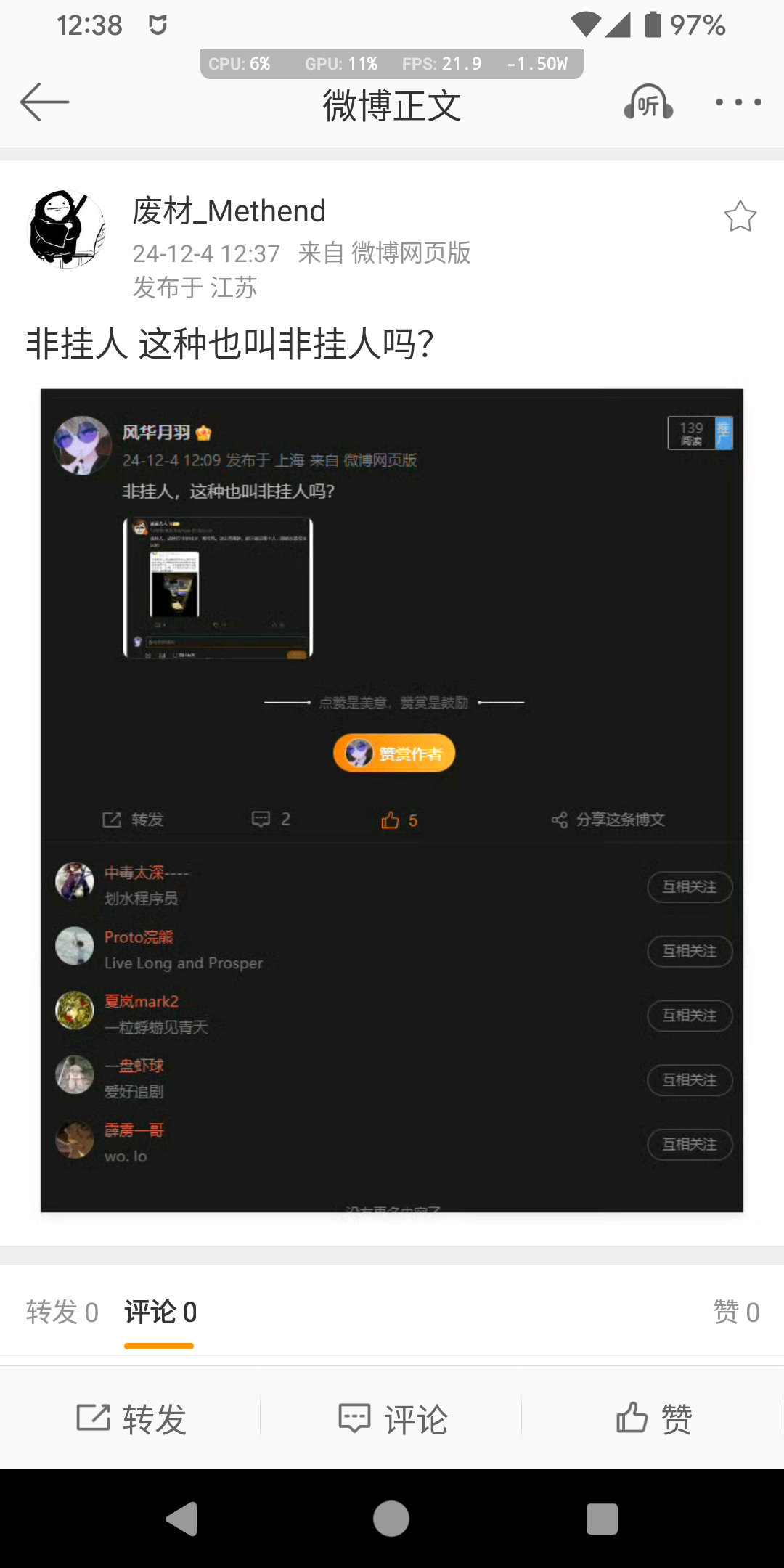
Task: Open the system recent apps button
Action: coord(602,1519)
